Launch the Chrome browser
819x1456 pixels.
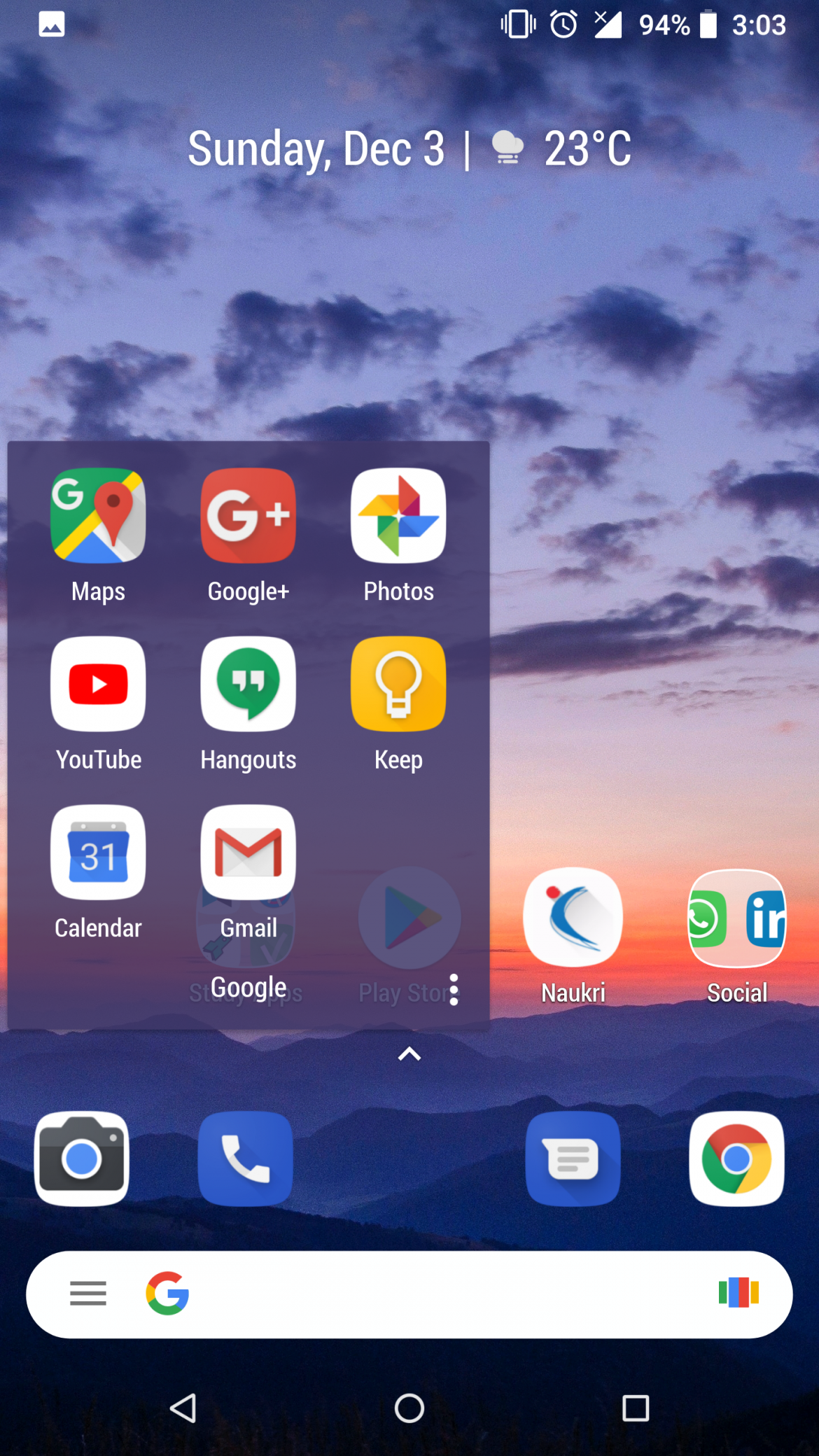[x=737, y=1158]
